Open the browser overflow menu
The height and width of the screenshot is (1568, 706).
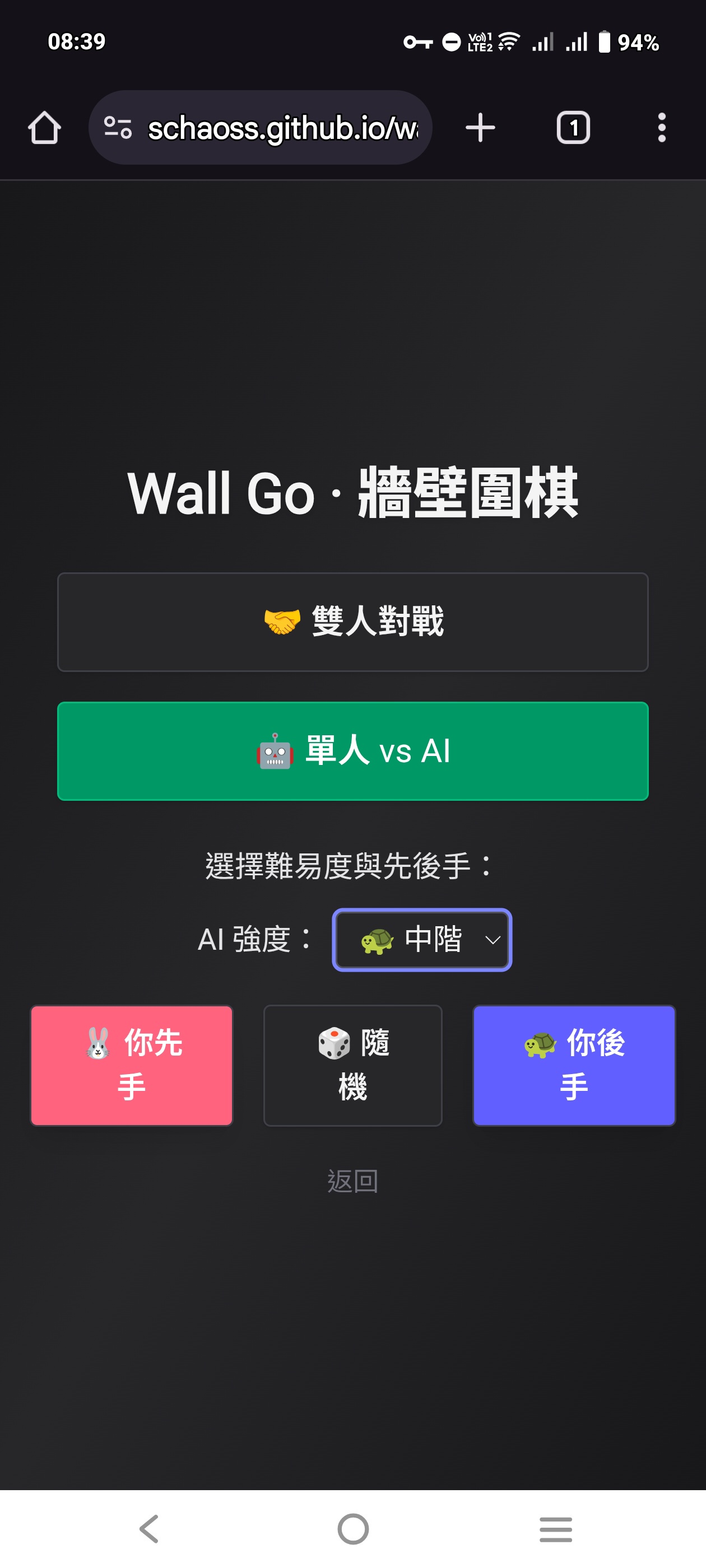[662, 128]
